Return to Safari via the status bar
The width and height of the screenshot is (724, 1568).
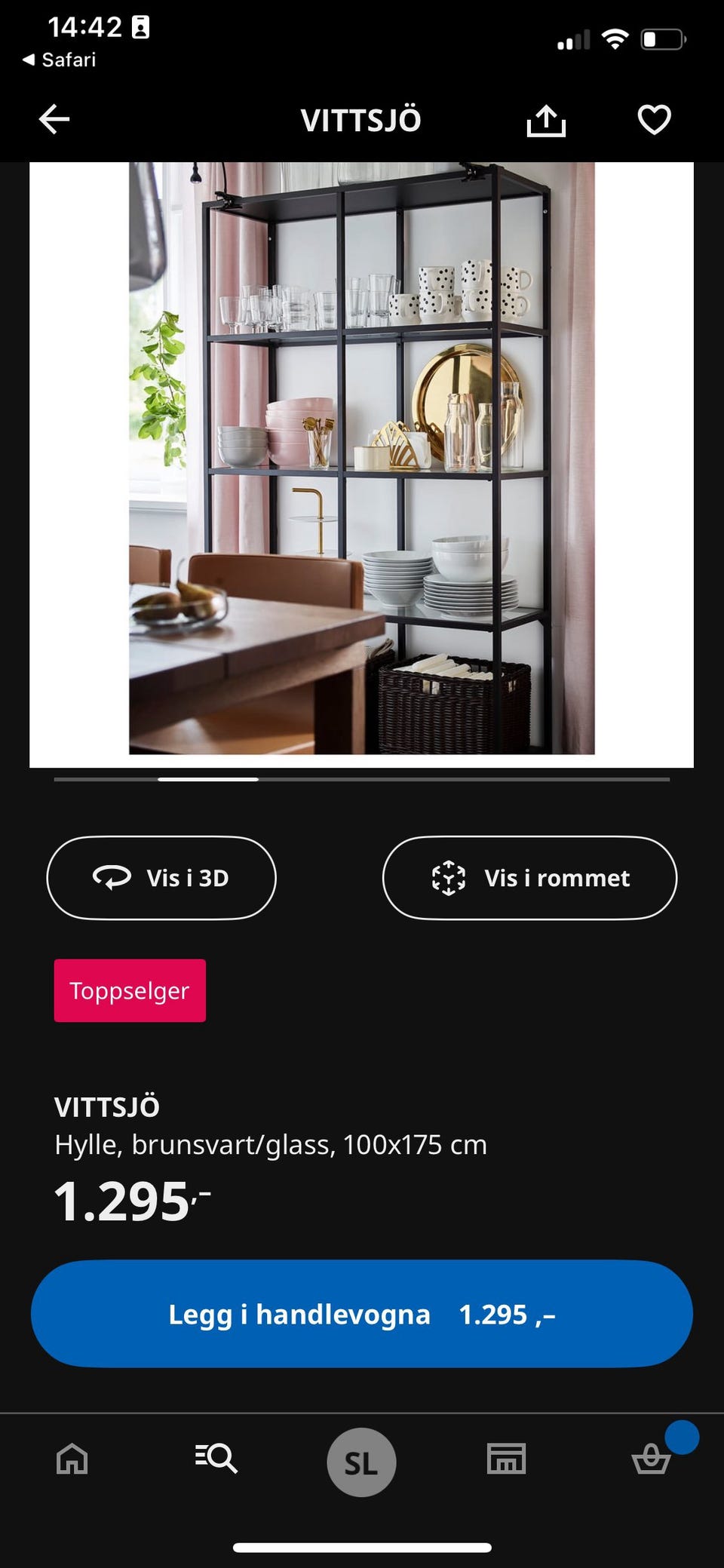click(x=60, y=60)
